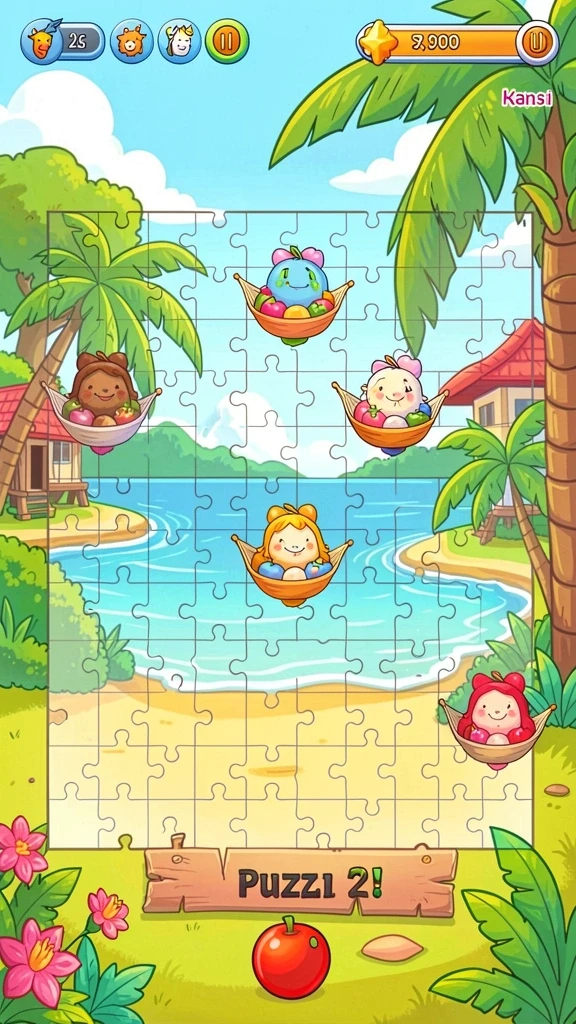
Task: Tap the bird icon with counter
Action: 63,41
